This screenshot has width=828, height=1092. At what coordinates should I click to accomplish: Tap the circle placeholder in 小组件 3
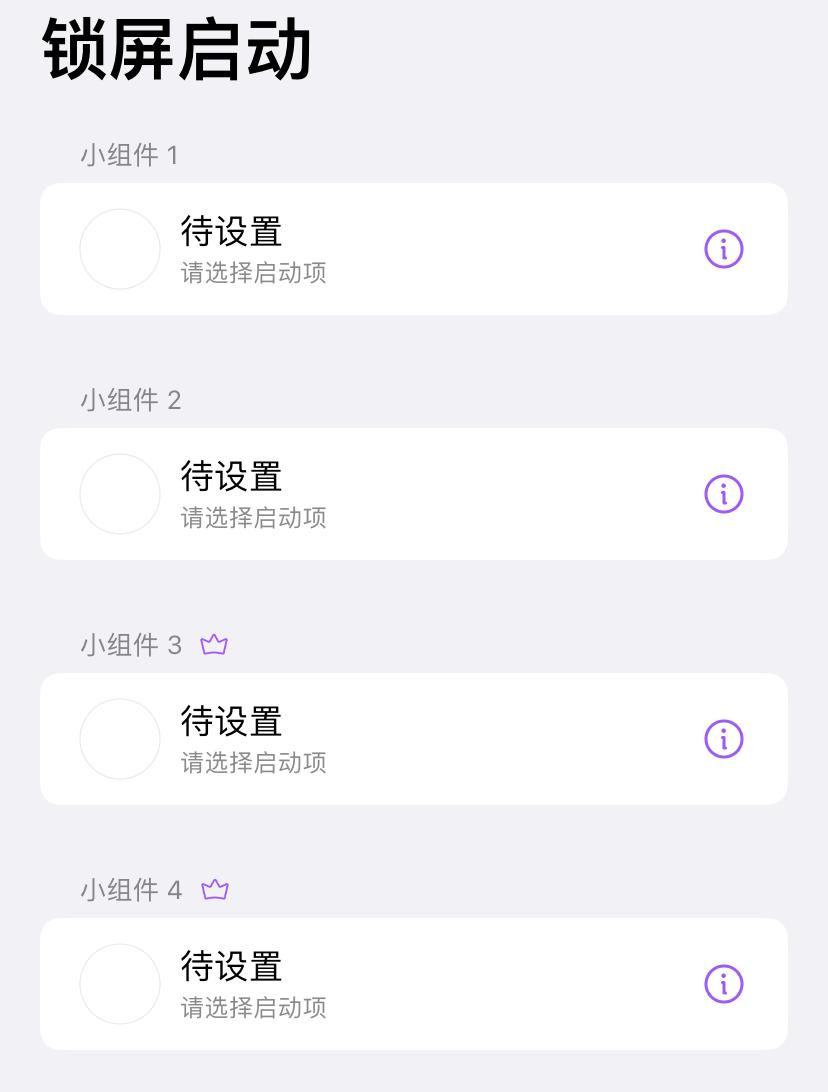(120, 739)
